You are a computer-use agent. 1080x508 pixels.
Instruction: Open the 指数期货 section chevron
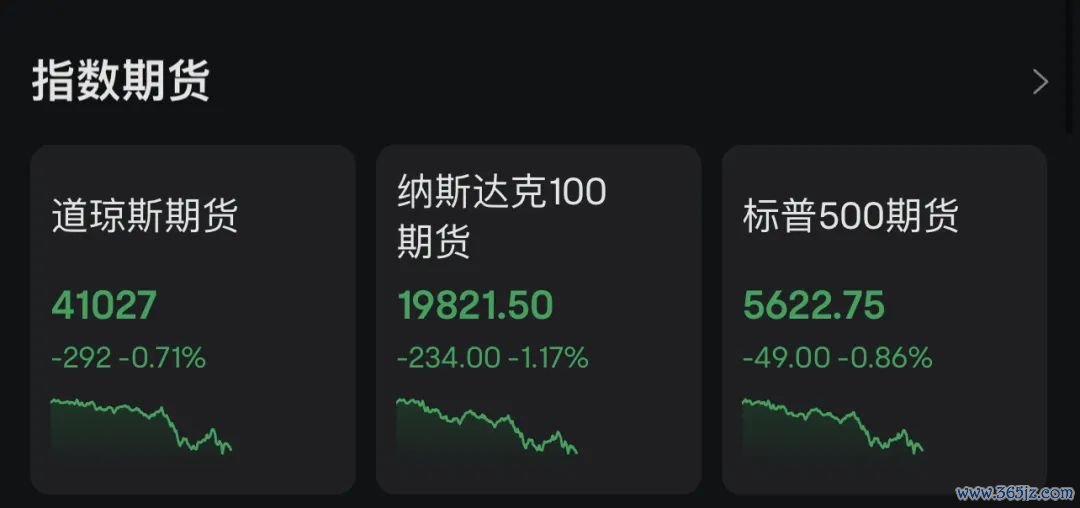point(1040,82)
